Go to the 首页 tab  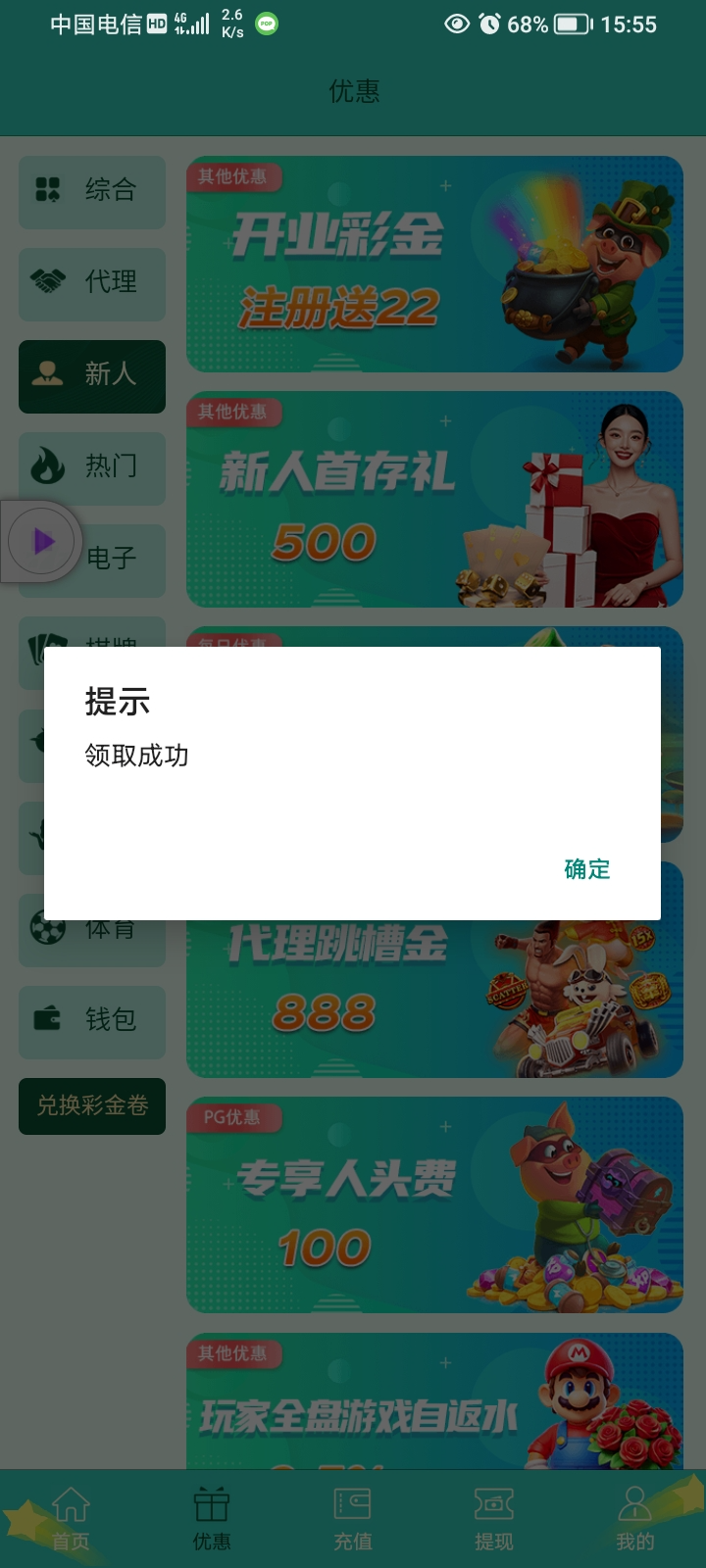71,1519
